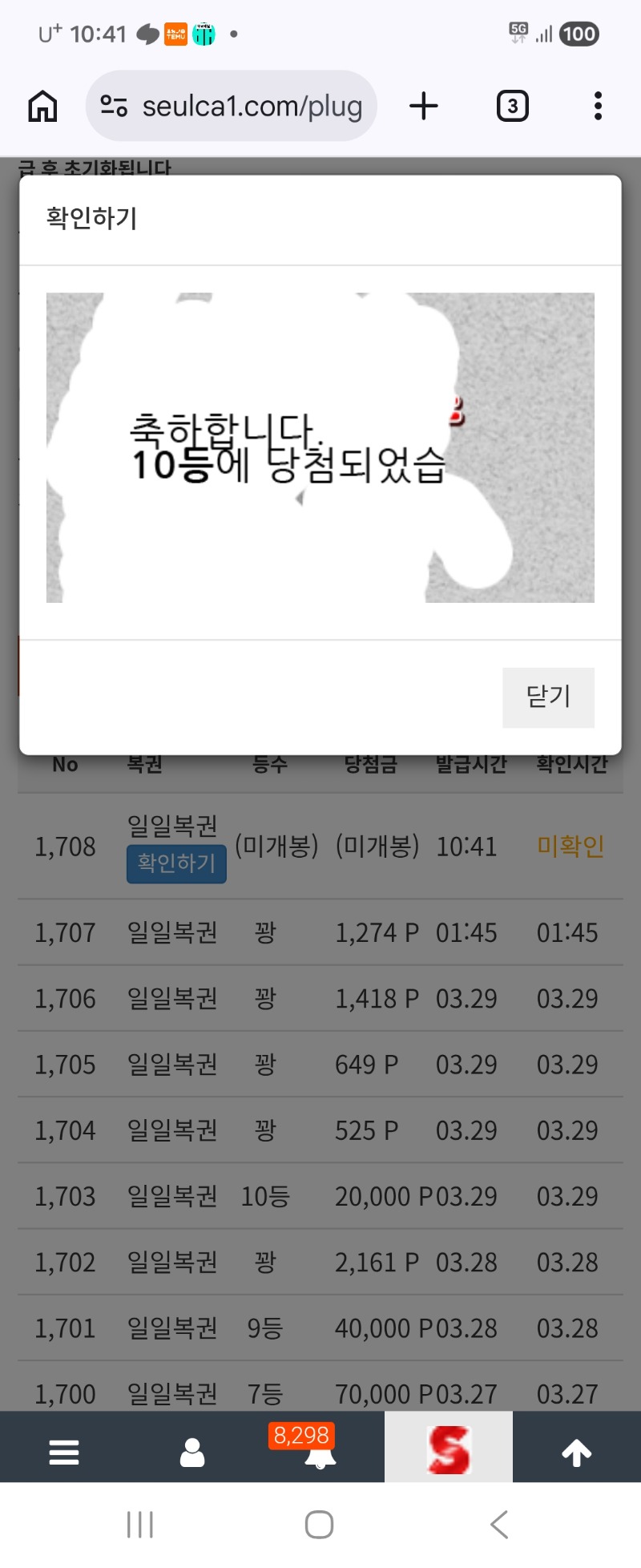The image size is (641, 1568).
Task: Open the system recent apps view
Action: click(x=140, y=1524)
